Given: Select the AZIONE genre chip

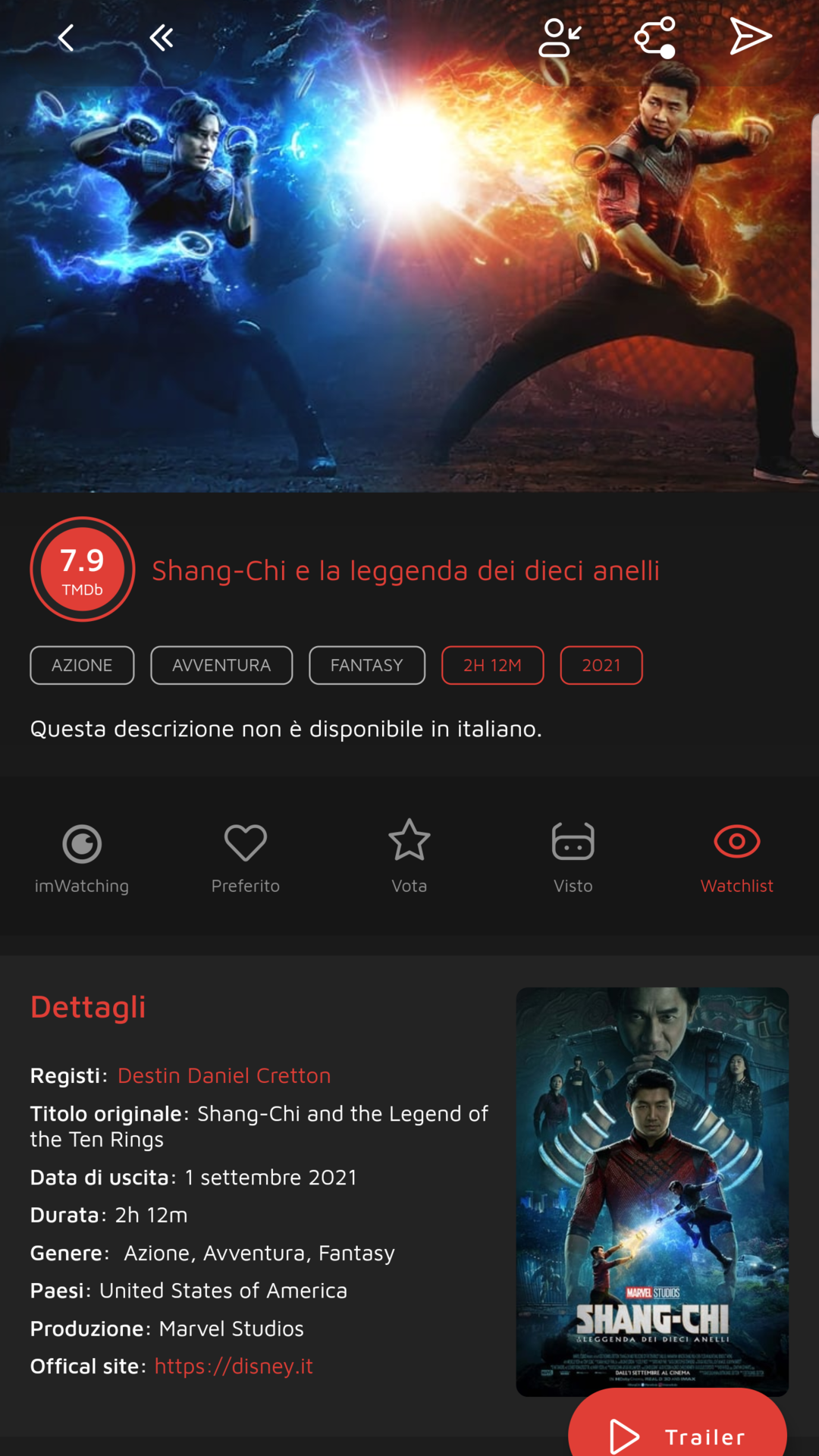Looking at the screenshot, I should coord(82,665).
